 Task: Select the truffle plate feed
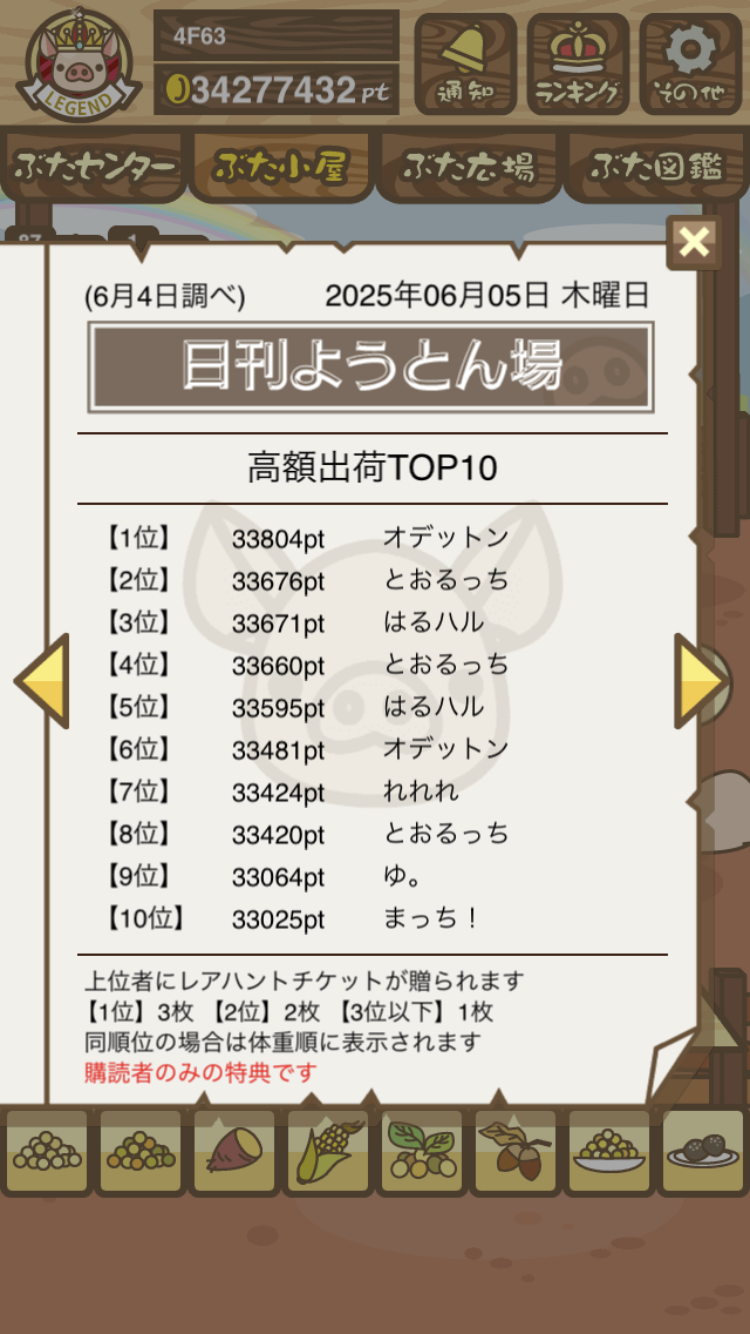click(703, 1150)
